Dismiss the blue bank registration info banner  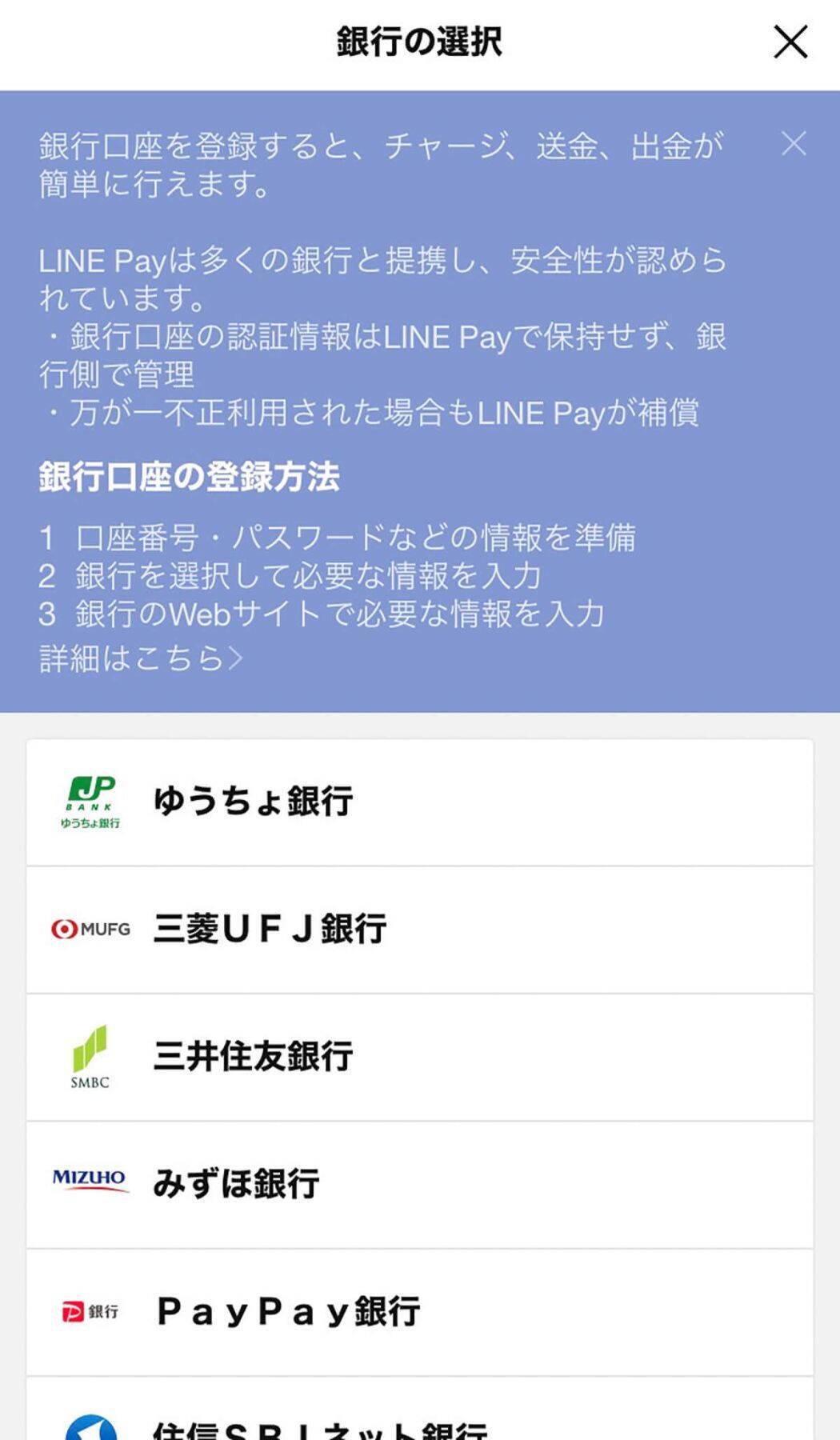793,144
